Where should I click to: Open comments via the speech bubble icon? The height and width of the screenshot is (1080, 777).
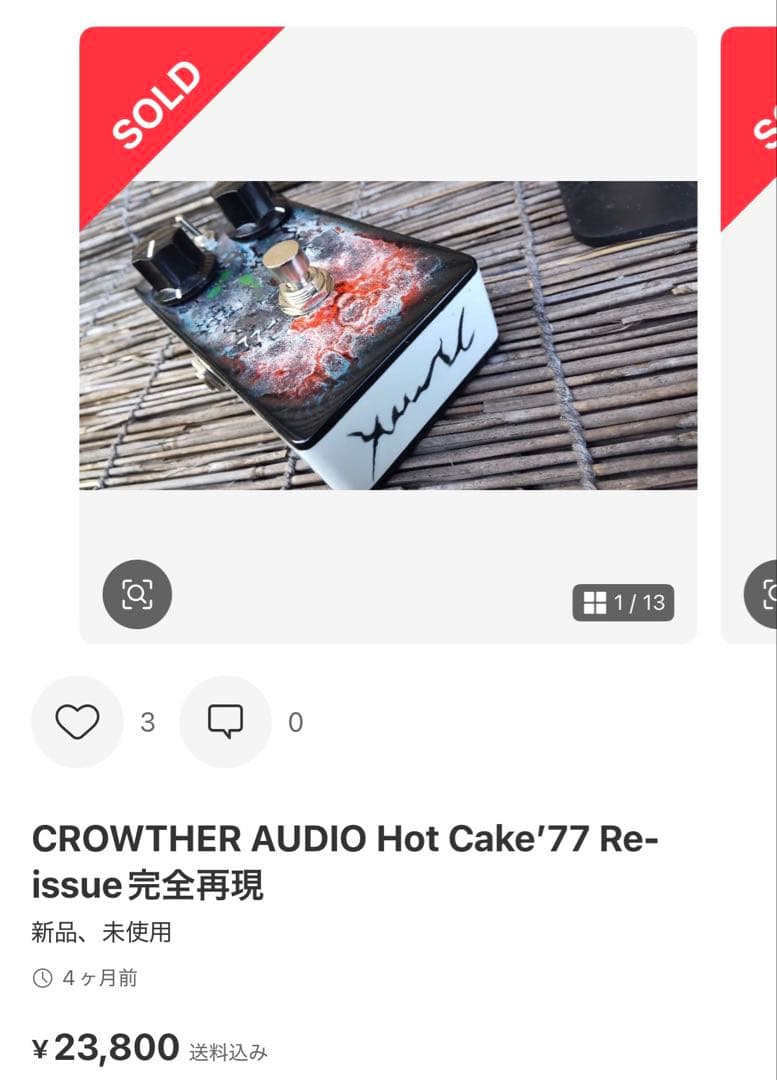(225, 722)
